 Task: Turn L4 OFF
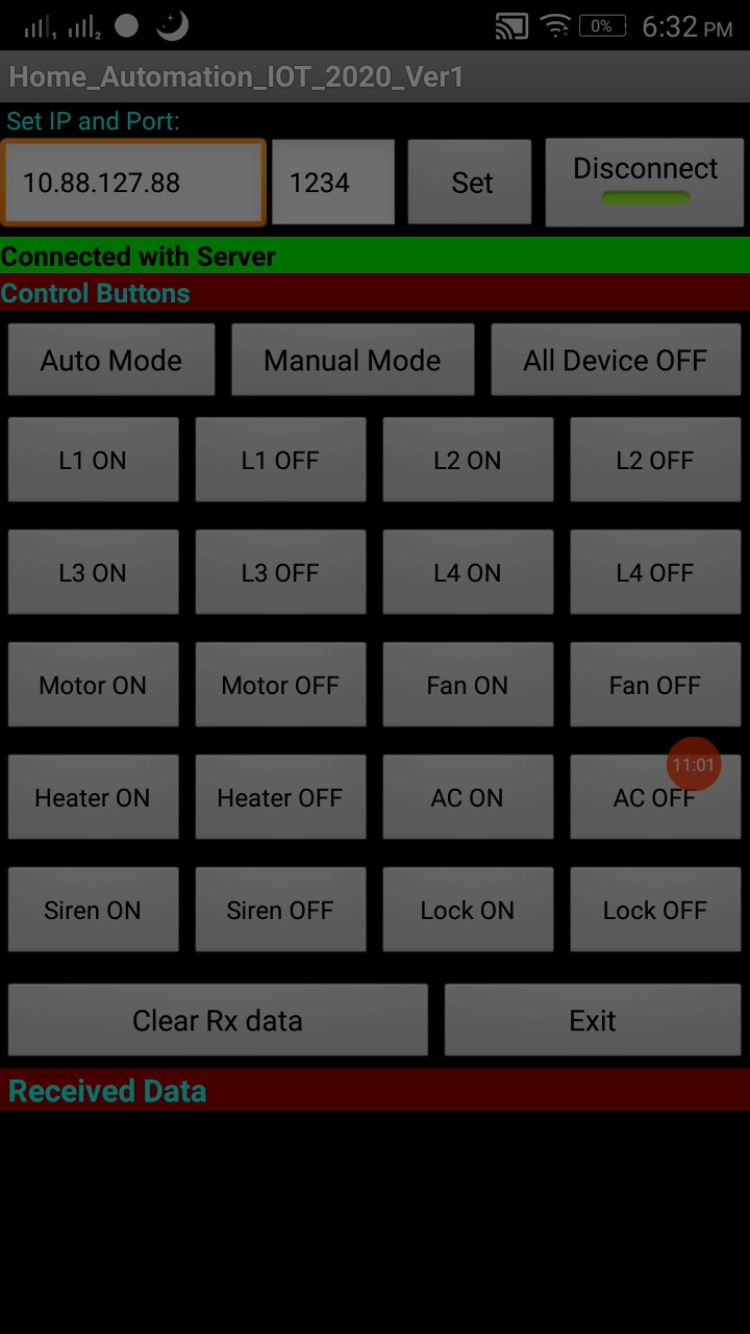(655, 573)
